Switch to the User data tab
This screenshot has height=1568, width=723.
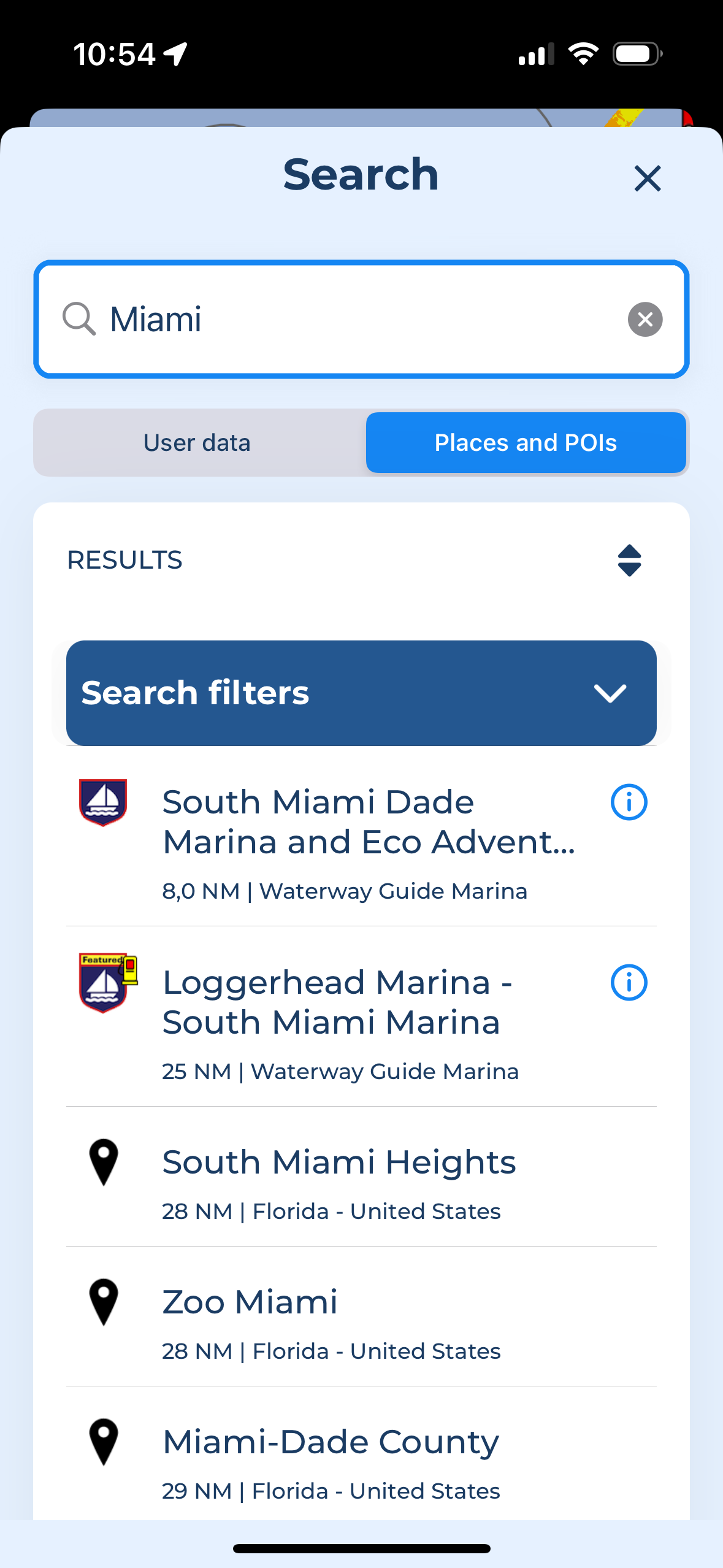coord(197,442)
